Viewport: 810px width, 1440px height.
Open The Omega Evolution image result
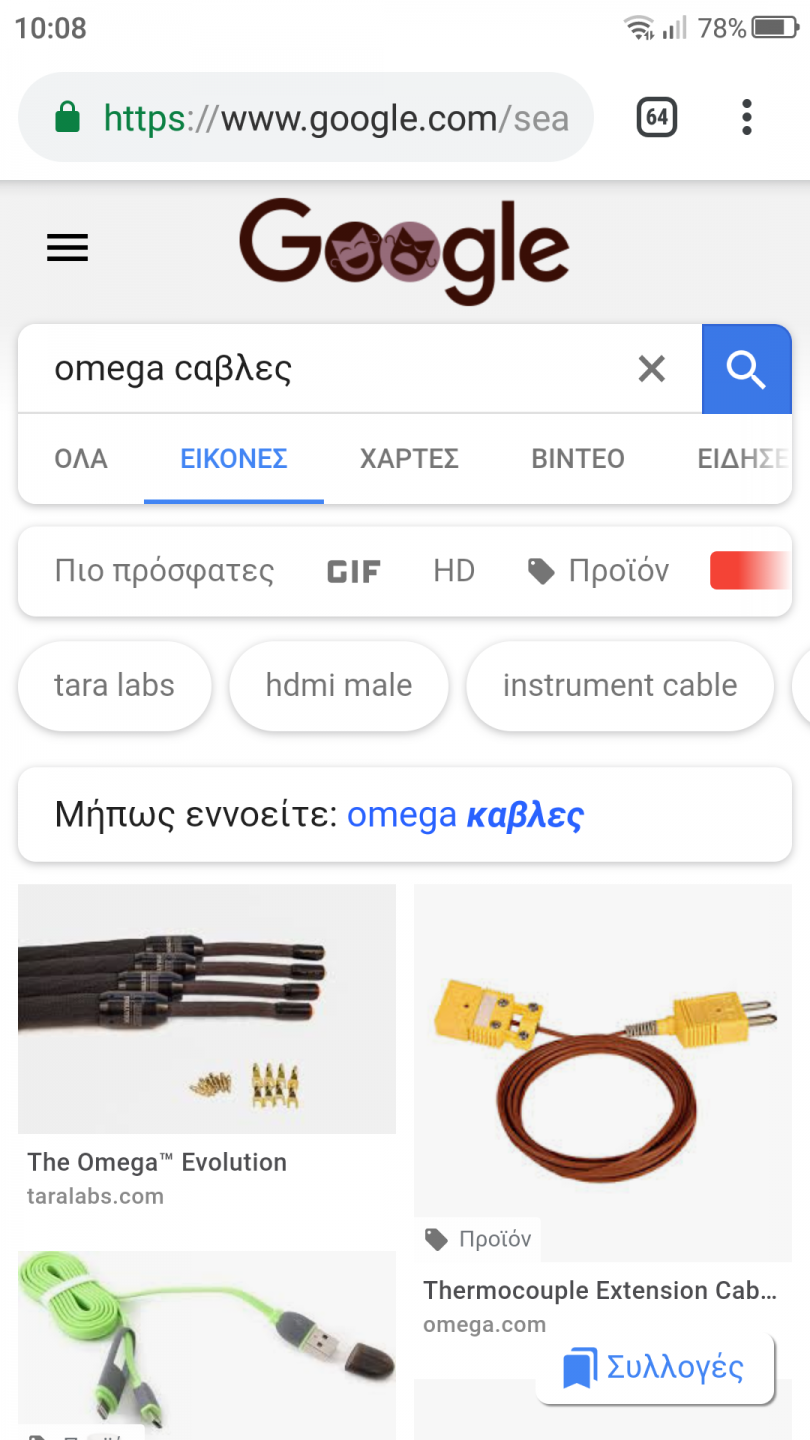coord(207,1008)
